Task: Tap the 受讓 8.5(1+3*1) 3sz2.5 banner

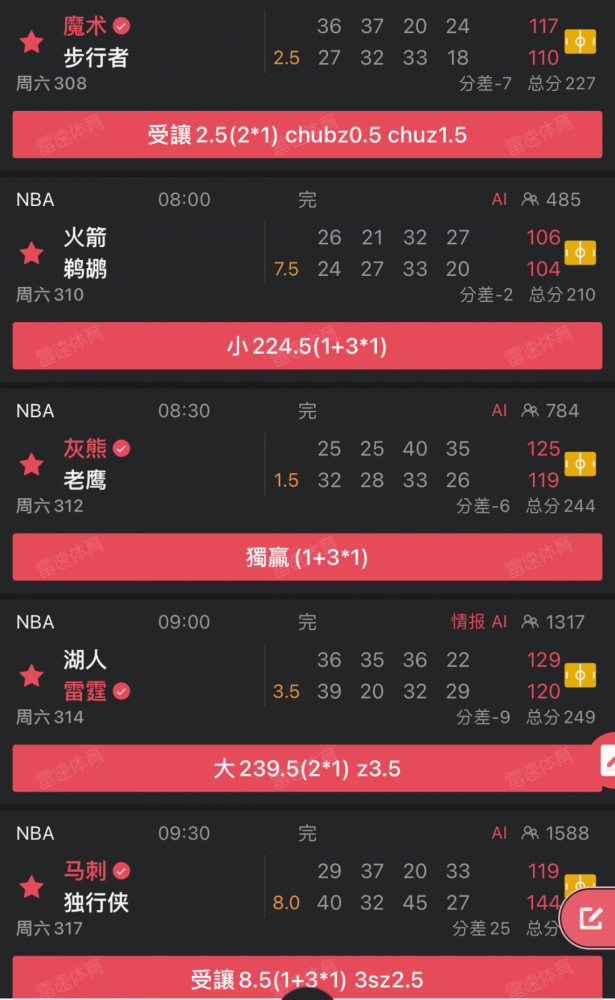Action: click(307, 978)
